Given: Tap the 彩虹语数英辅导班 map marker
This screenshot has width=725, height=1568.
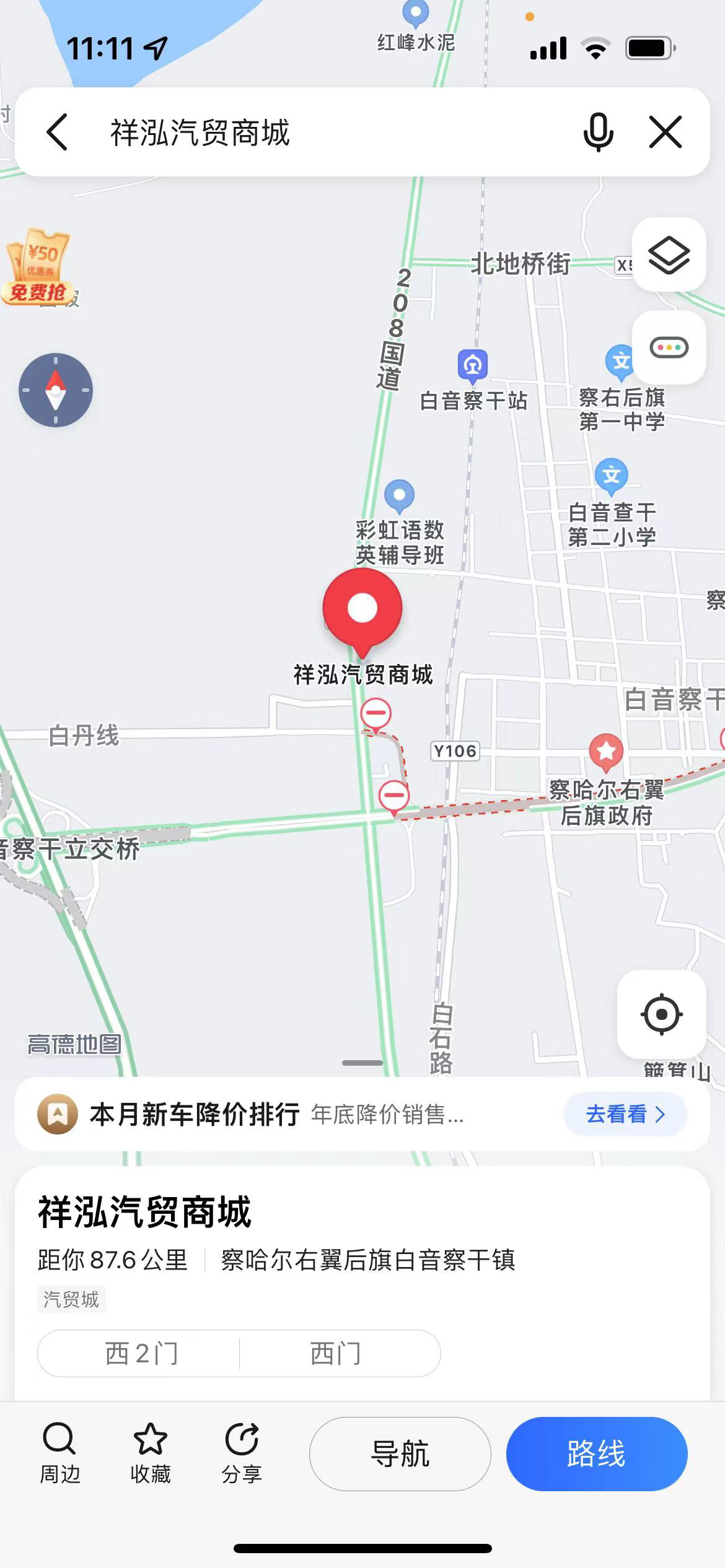Looking at the screenshot, I should (x=399, y=496).
